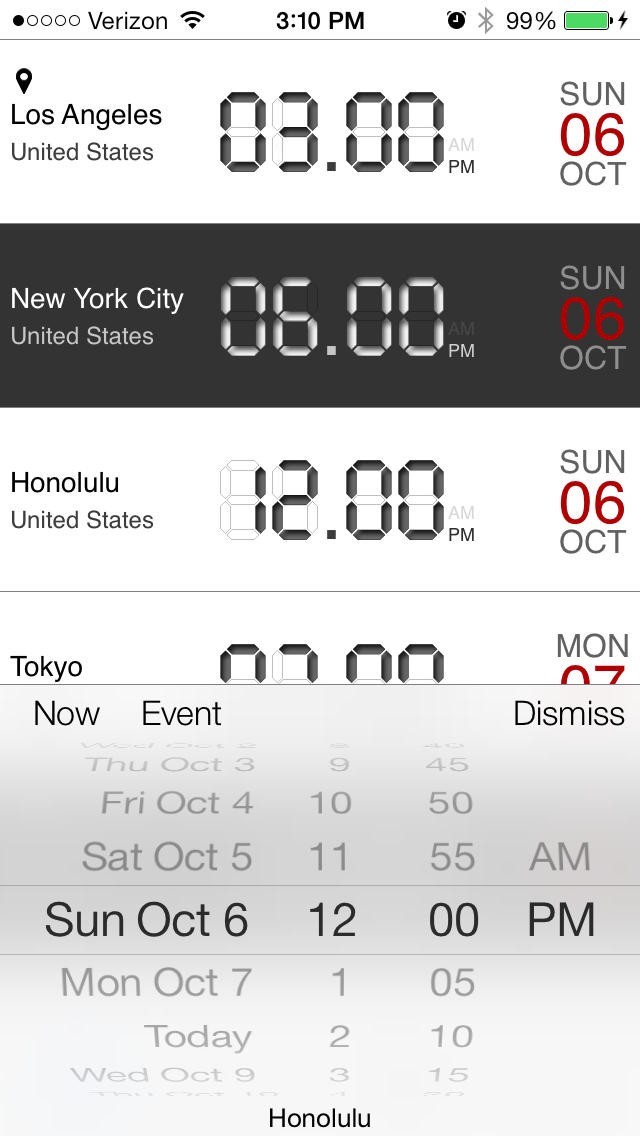The width and height of the screenshot is (640, 1136).
Task: Switch the picker to AM
Action: coord(560,857)
